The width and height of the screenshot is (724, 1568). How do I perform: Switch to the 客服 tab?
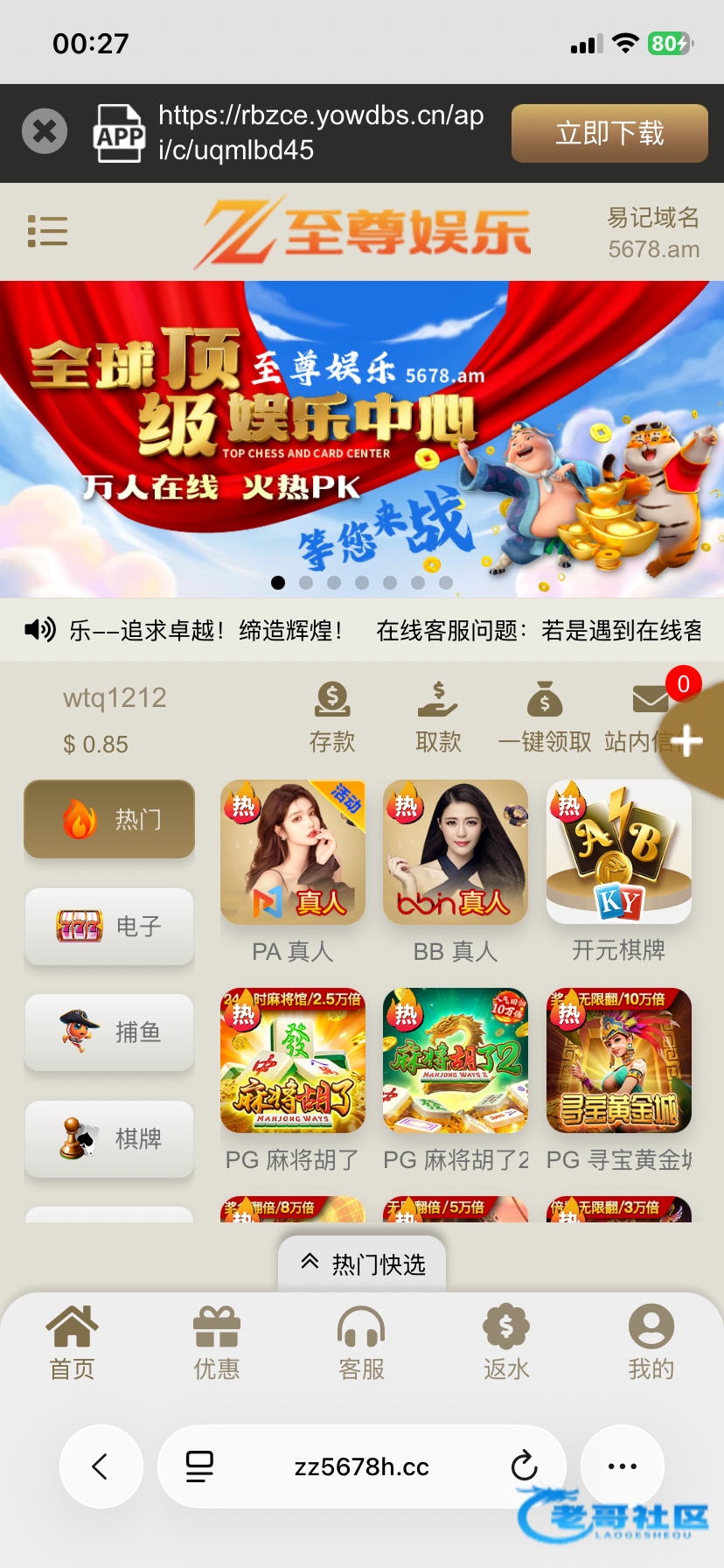(361, 1343)
